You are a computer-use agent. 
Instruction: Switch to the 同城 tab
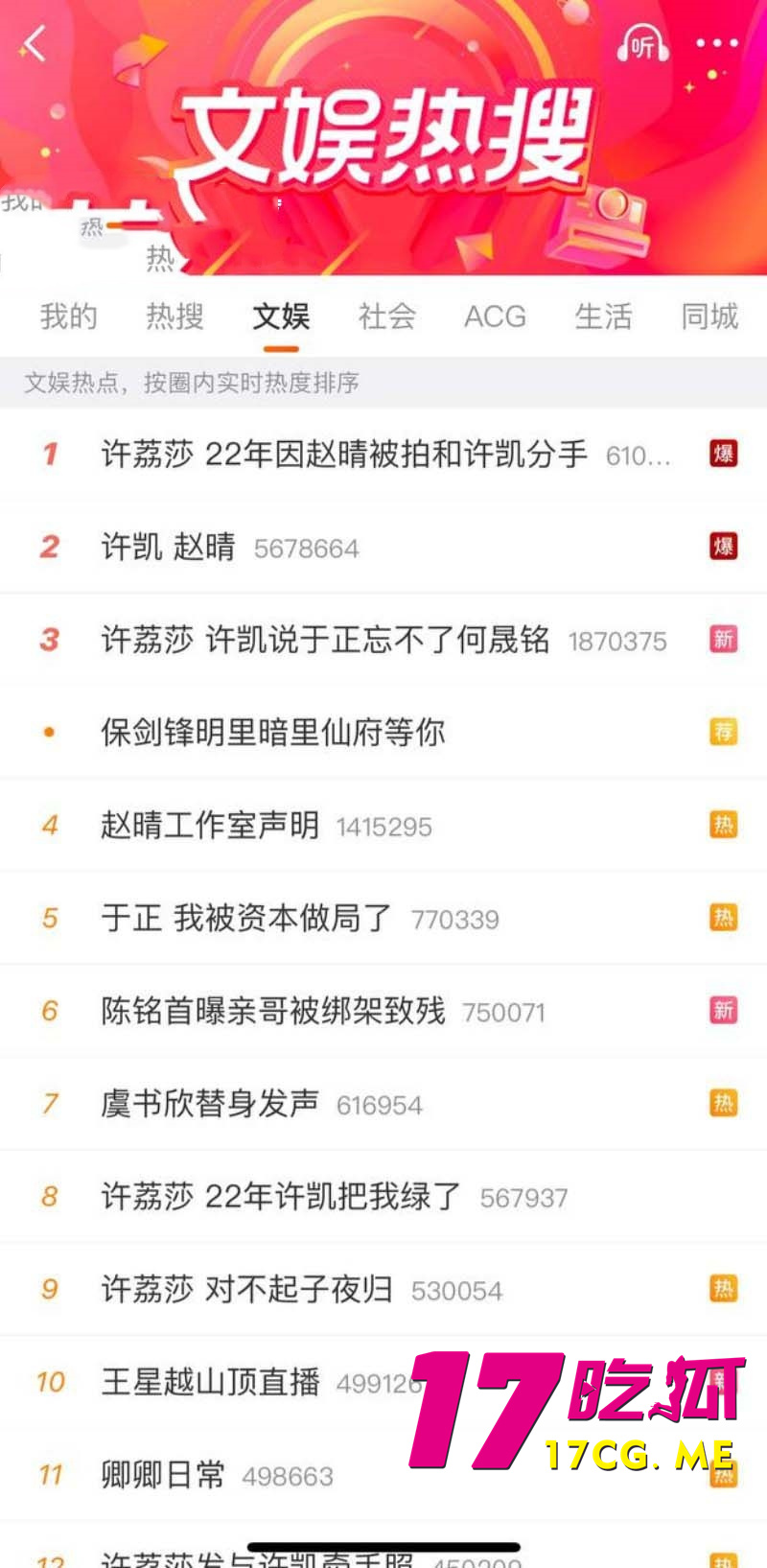pyautogui.click(x=709, y=316)
